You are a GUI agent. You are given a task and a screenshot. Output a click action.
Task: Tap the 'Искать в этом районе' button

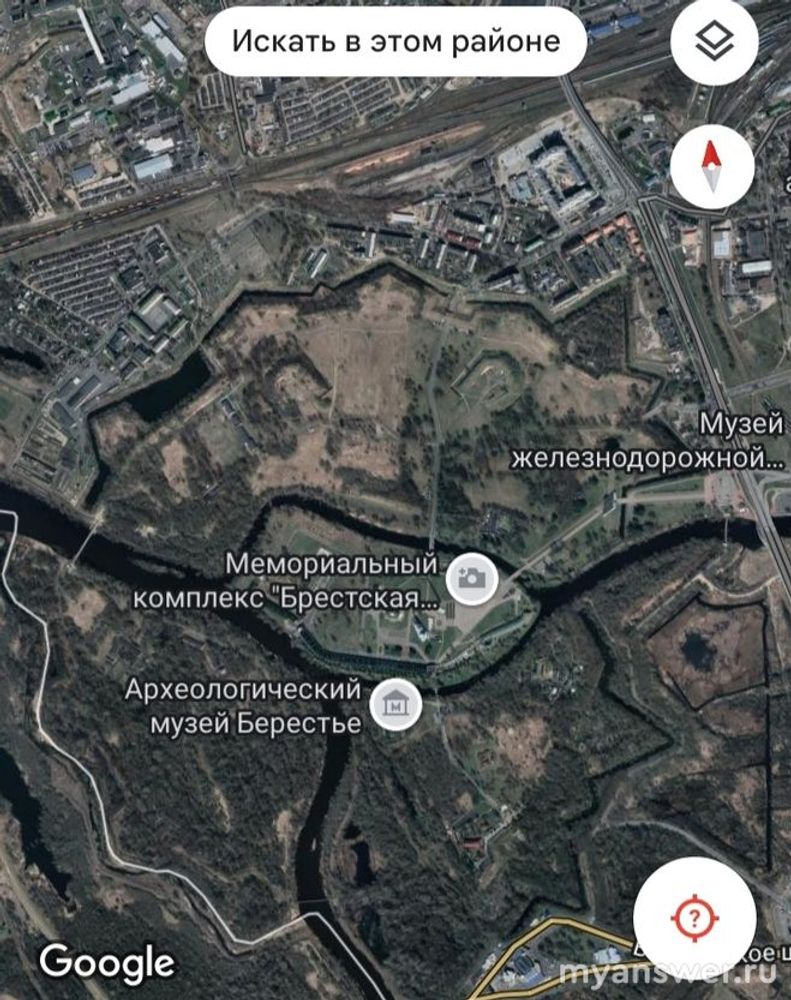(395, 42)
